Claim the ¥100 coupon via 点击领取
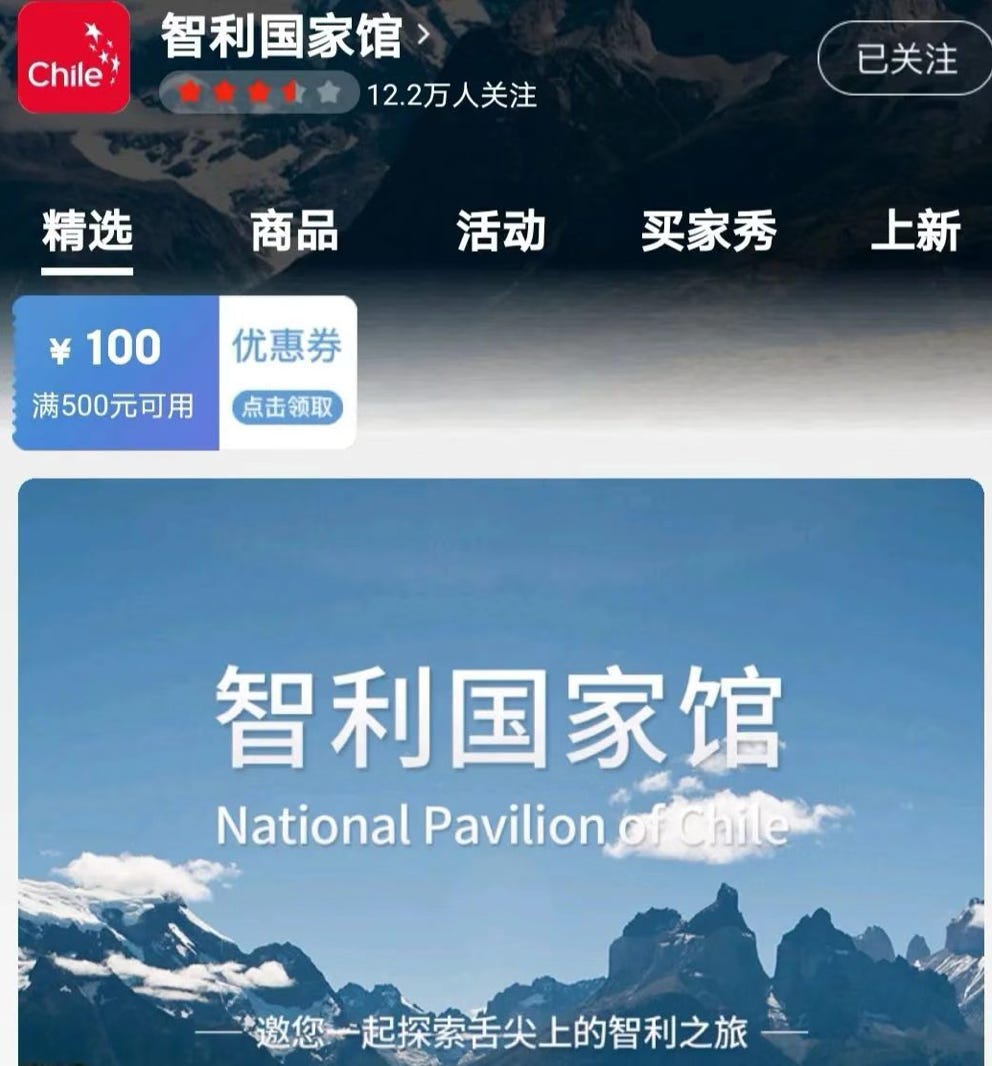This screenshot has height=1066, width=992. (x=287, y=408)
